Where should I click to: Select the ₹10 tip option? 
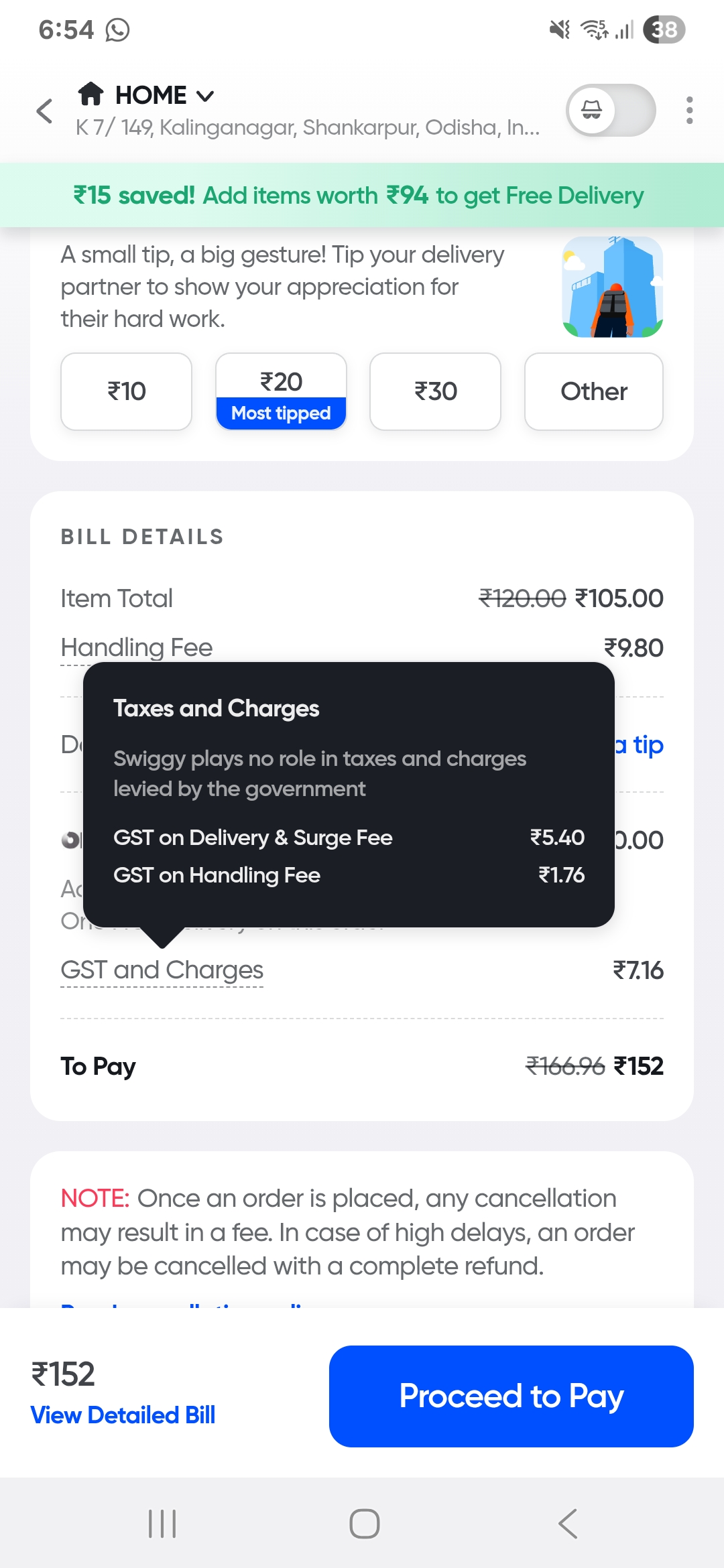coord(127,391)
